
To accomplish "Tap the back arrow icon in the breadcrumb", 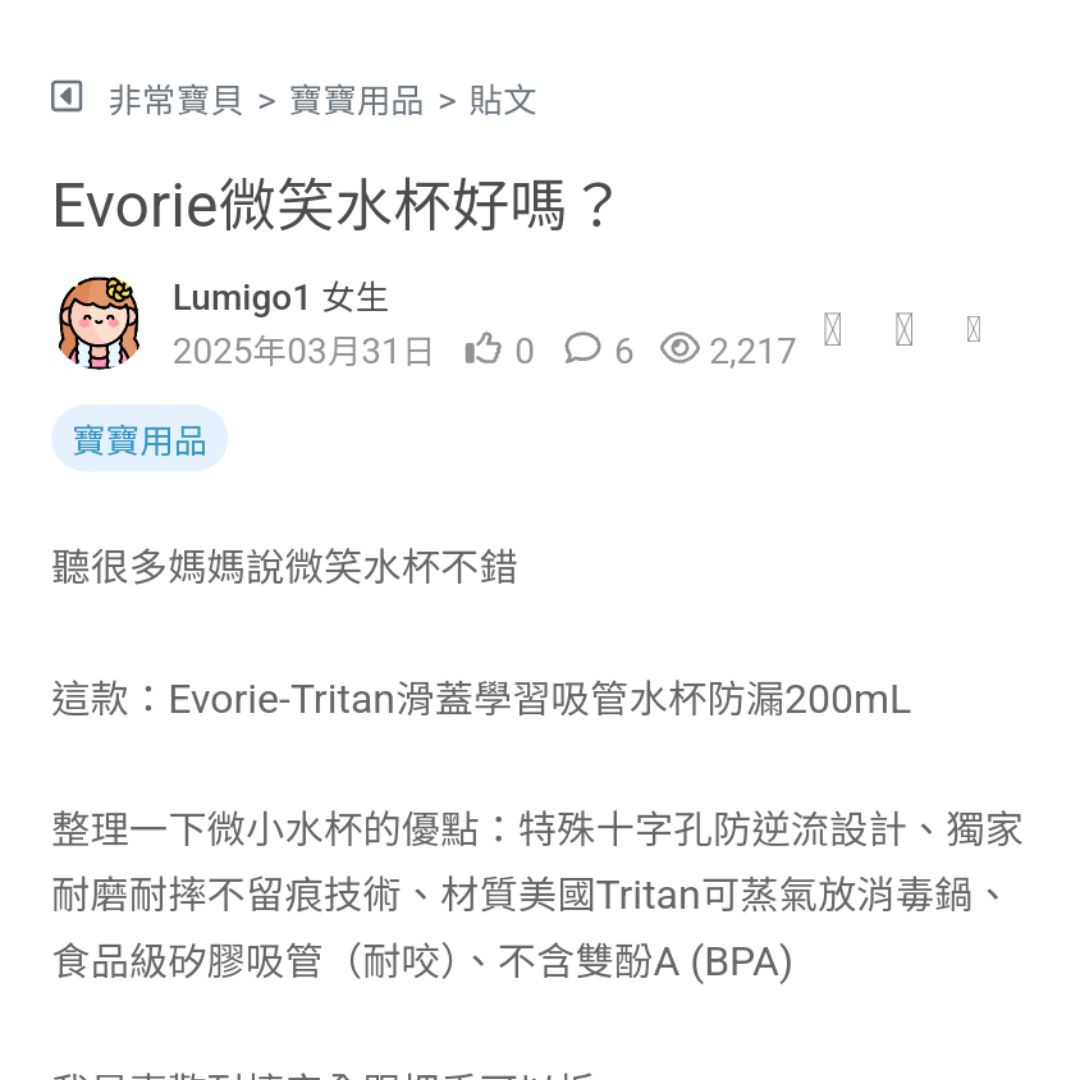I will 66,98.
